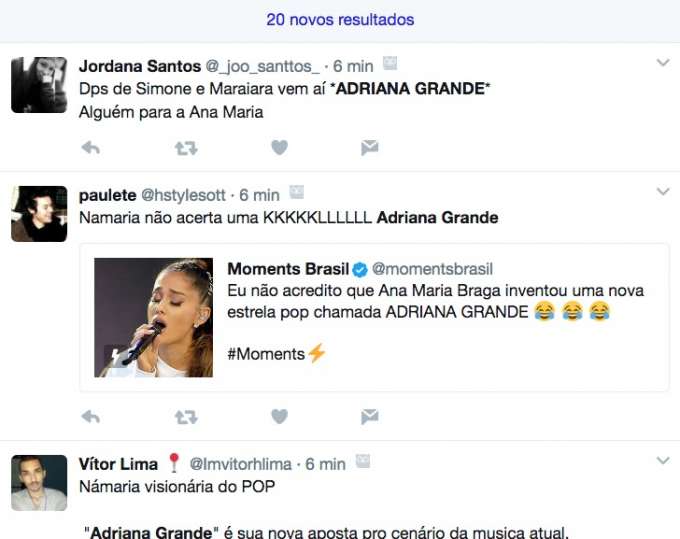680x539 pixels.
Task: Open the #Moments hashtag
Action: pyautogui.click(x=265, y=354)
